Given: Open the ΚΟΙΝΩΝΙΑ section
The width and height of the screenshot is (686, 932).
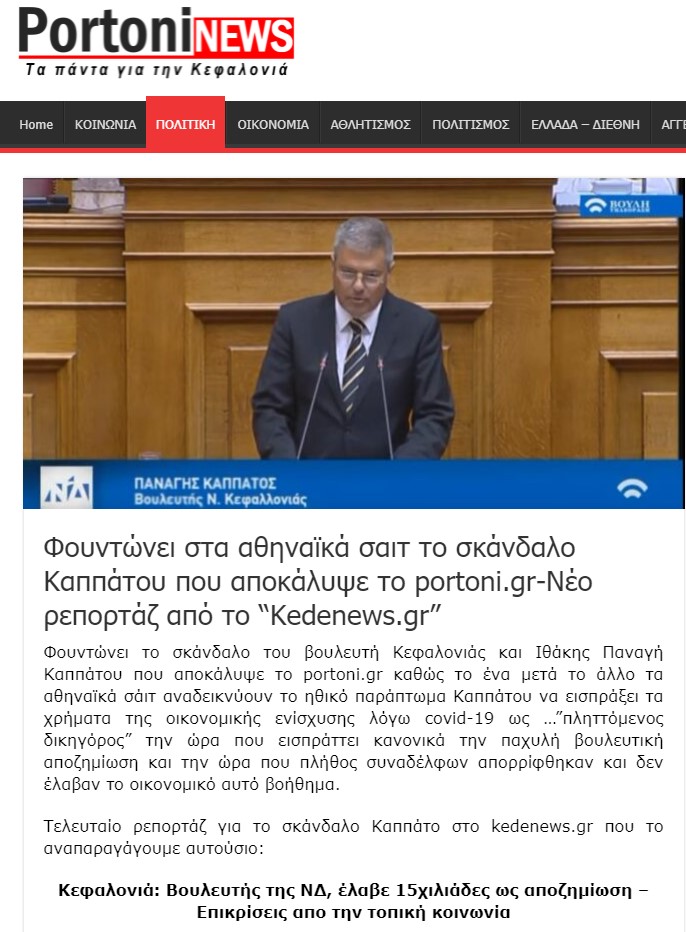Looking at the screenshot, I should pyautogui.click(x=105, y=125).
